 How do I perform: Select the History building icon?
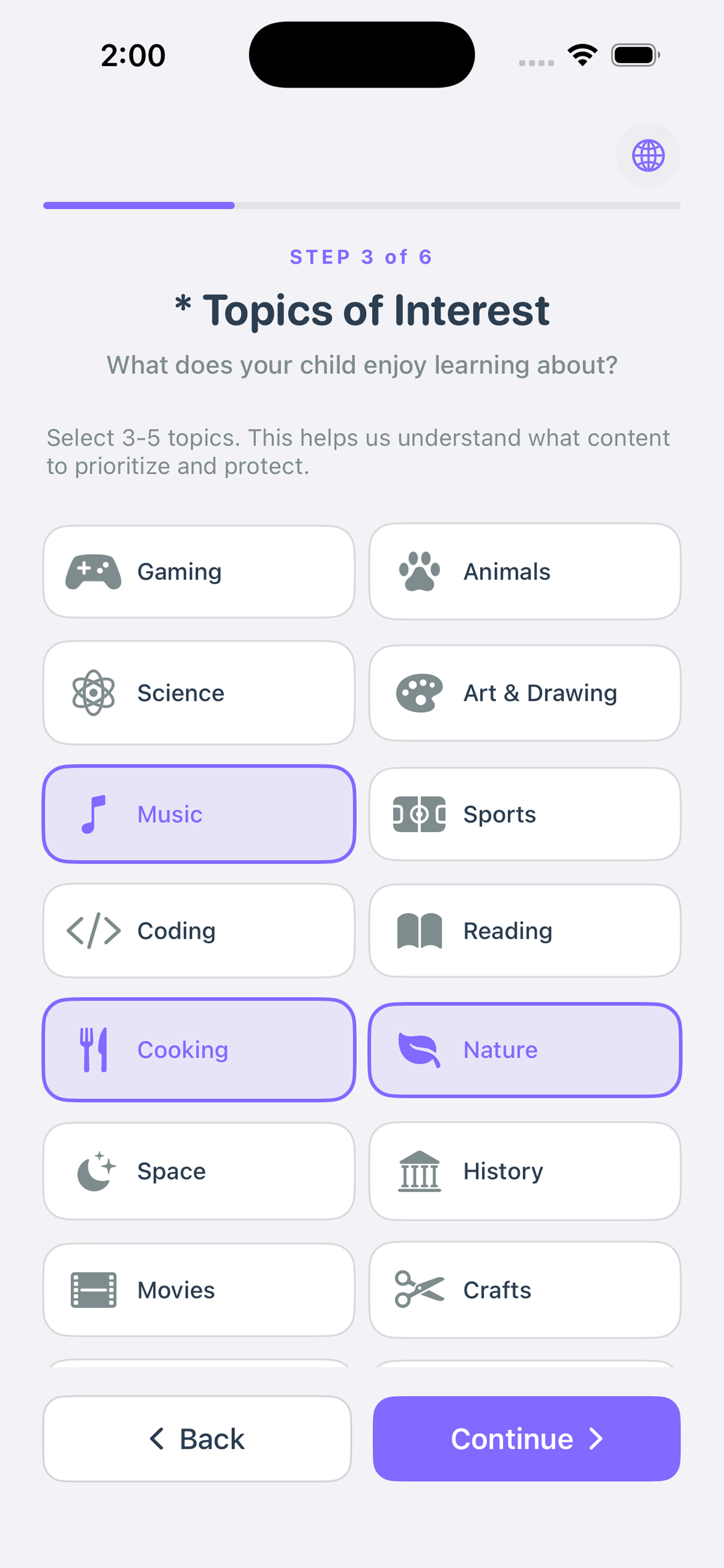[x=420, y=1170]
